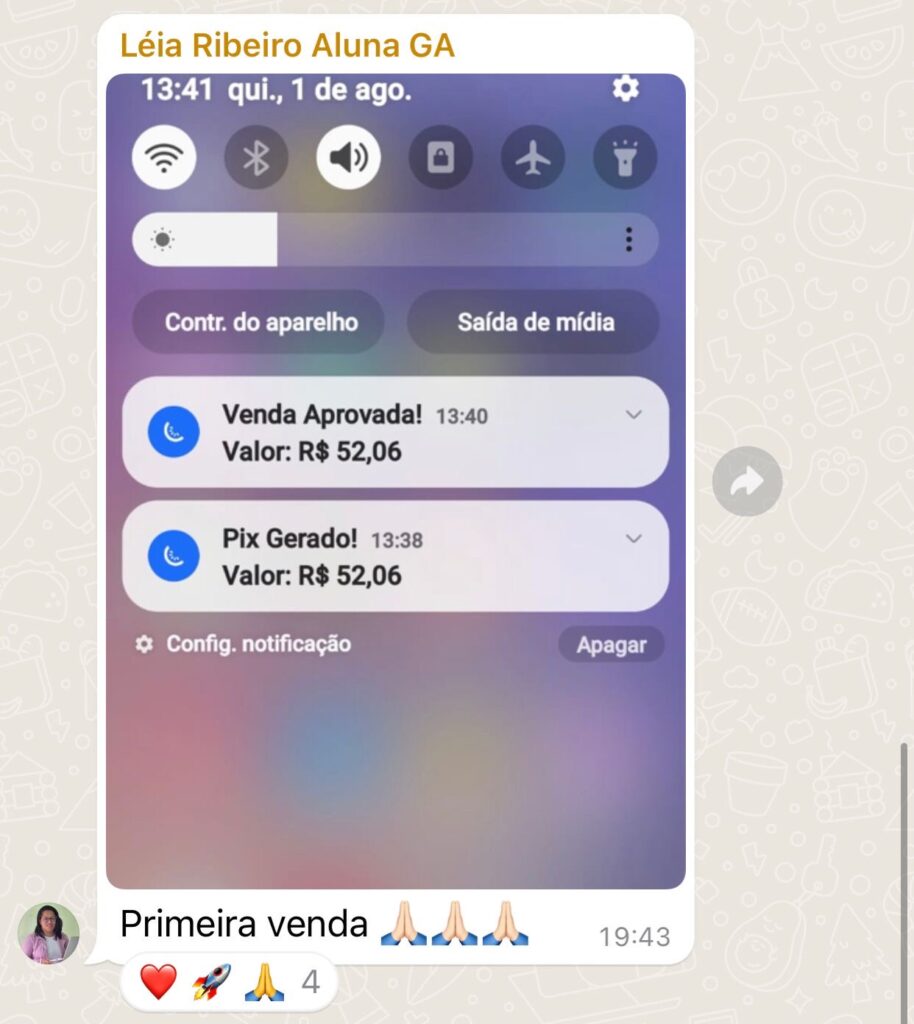Forward the image message with the arrow
The image size is (914, 1024).
(x=746, y=482)
